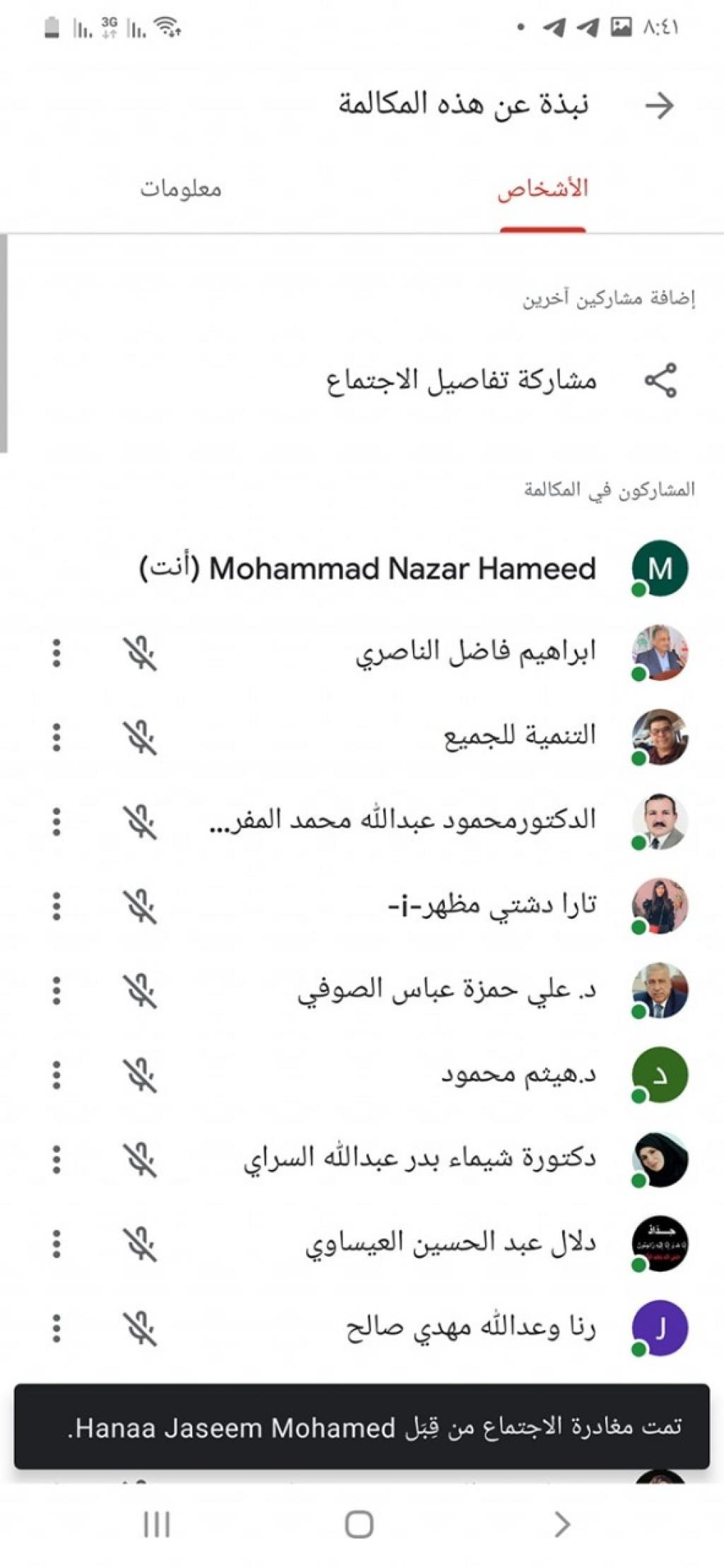
Task: Mute الدكتورمحمود عبدالله محمد's microphone
Action: coord(140,821)
